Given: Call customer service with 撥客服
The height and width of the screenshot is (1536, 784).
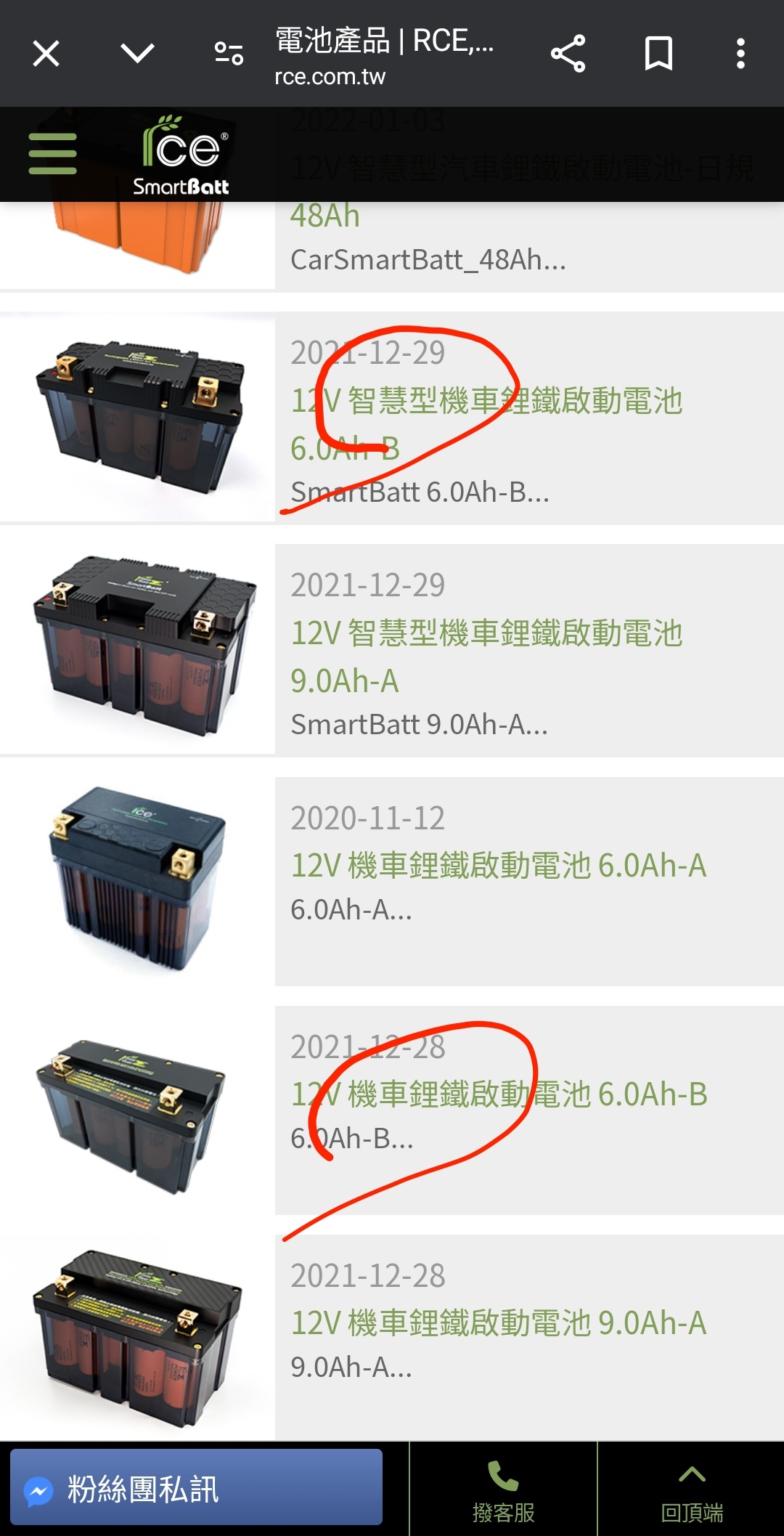Looking at the screenshot, I should (x=503, y=1490).
